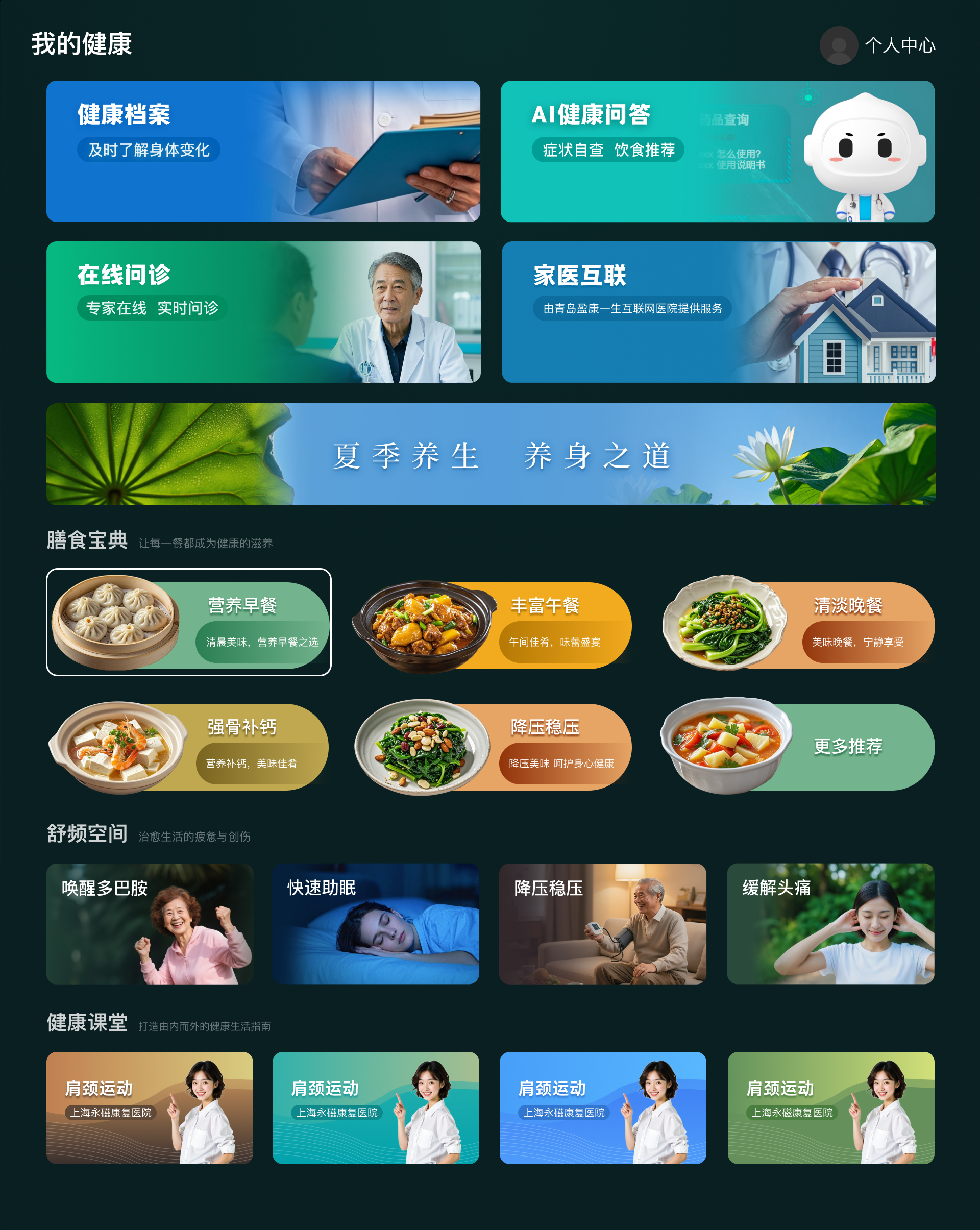Play 唤醒多巴胺 audio card
980x1230 pixels.
150,924
